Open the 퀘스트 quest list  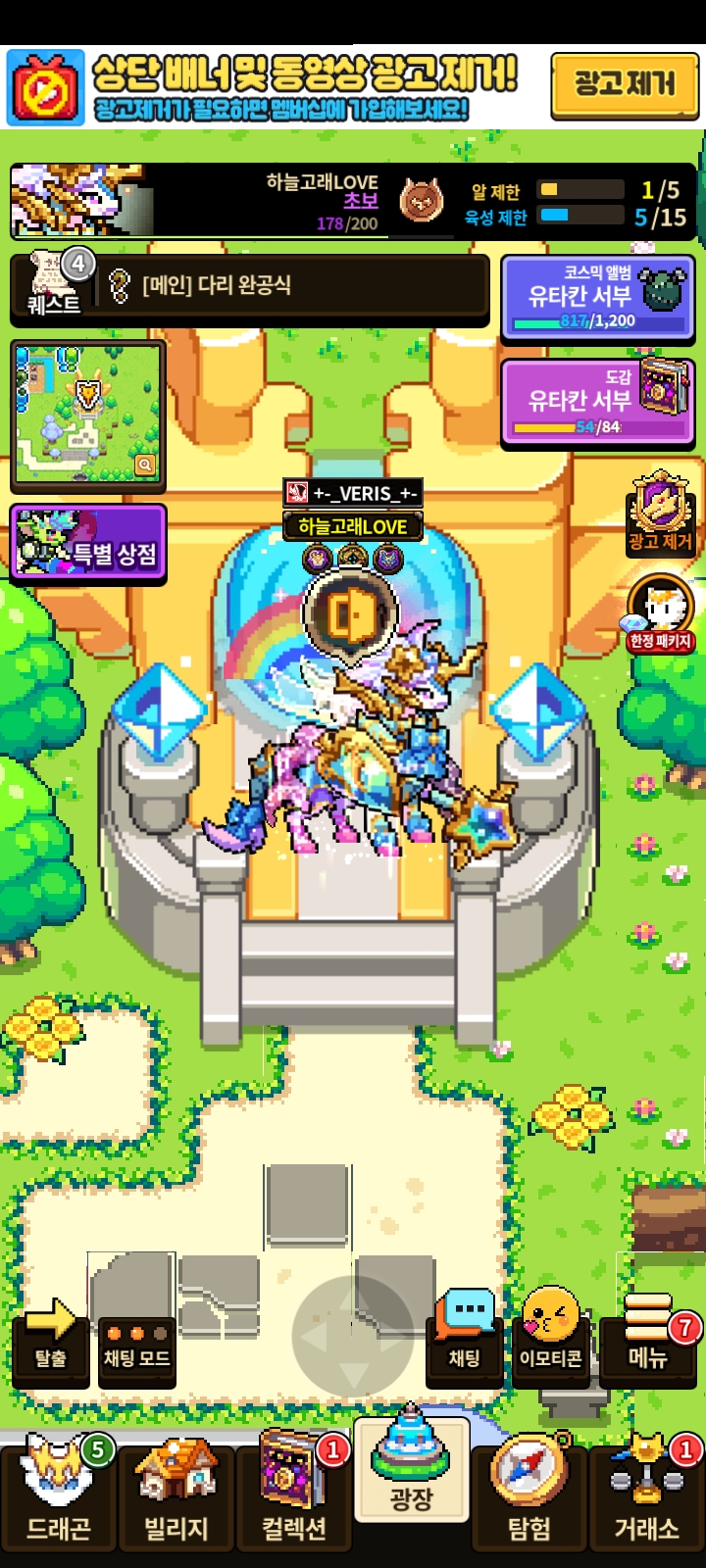(54, 286)
